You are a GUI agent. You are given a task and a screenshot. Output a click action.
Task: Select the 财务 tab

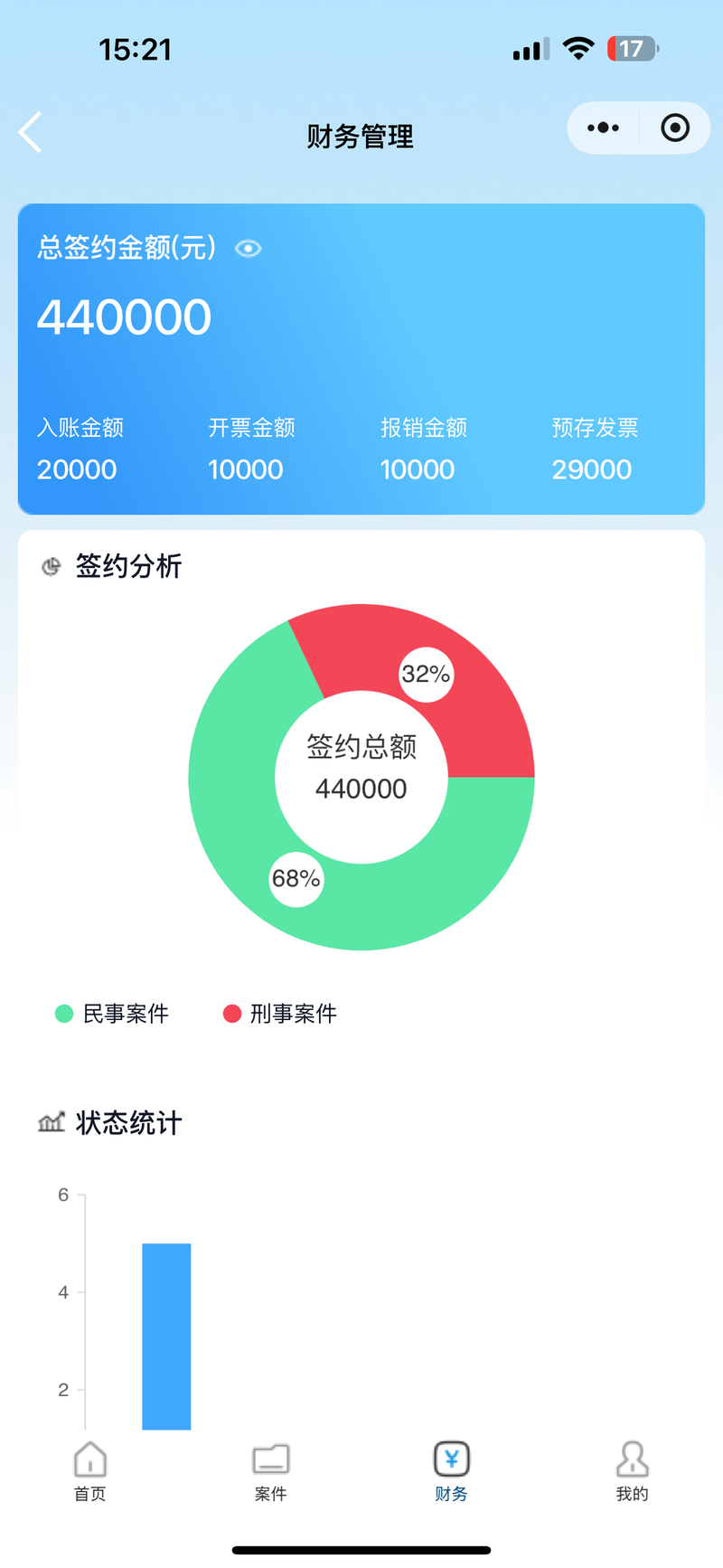click(452, 1472)
